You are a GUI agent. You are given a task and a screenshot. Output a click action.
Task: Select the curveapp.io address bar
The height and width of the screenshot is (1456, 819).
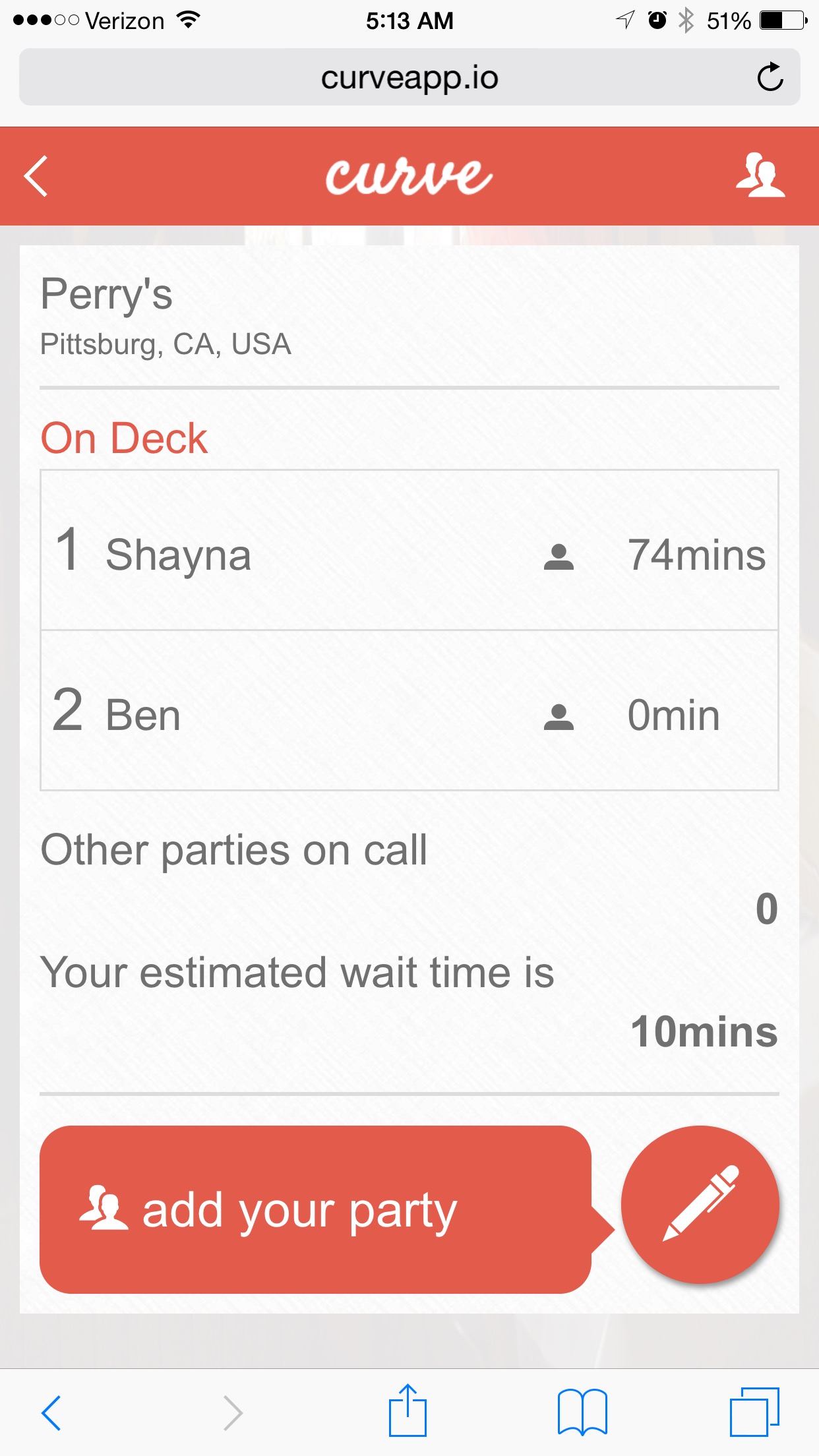[409, 77]
